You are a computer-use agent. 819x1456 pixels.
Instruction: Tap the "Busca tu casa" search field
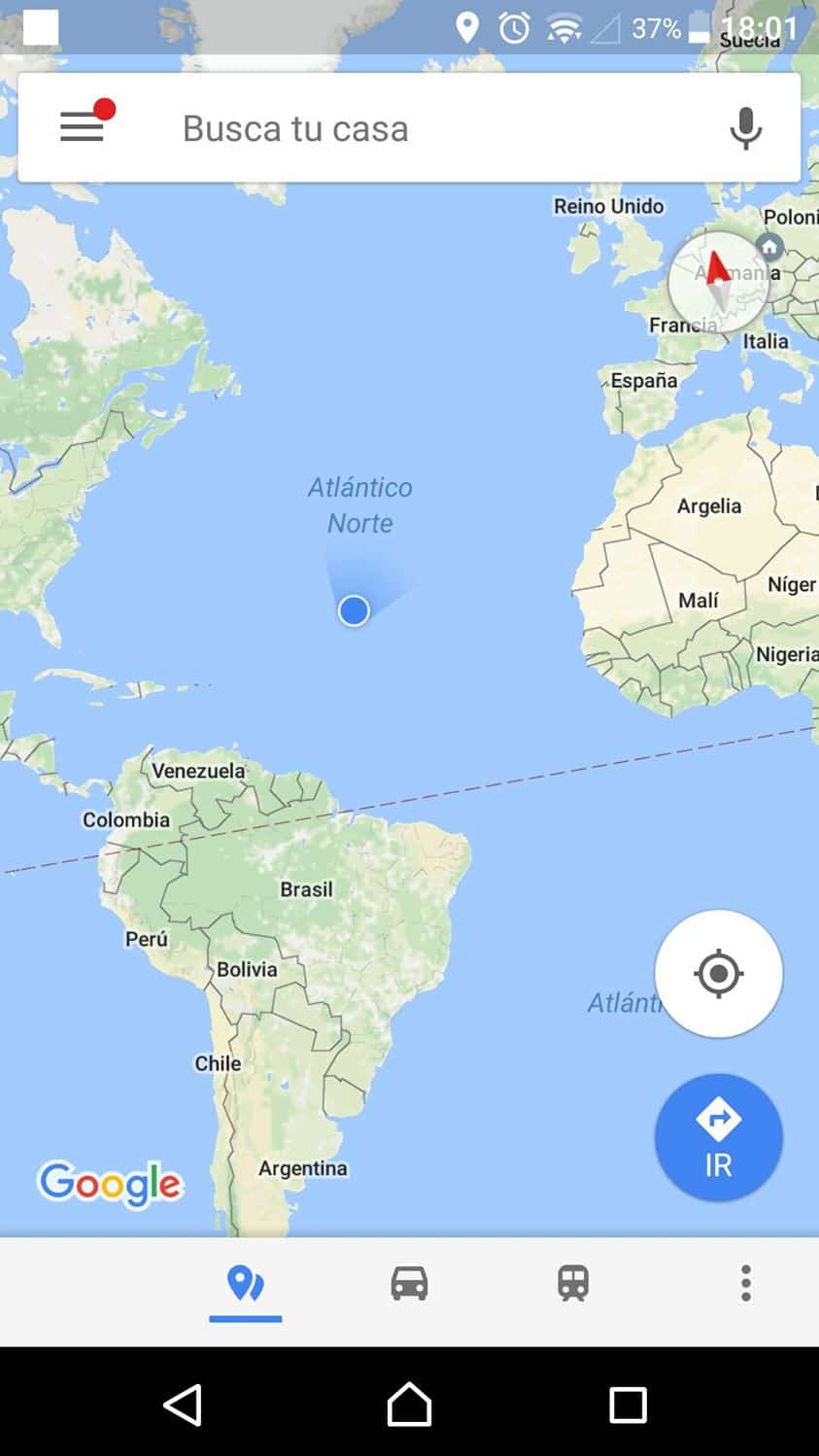(x=409, y=127)
